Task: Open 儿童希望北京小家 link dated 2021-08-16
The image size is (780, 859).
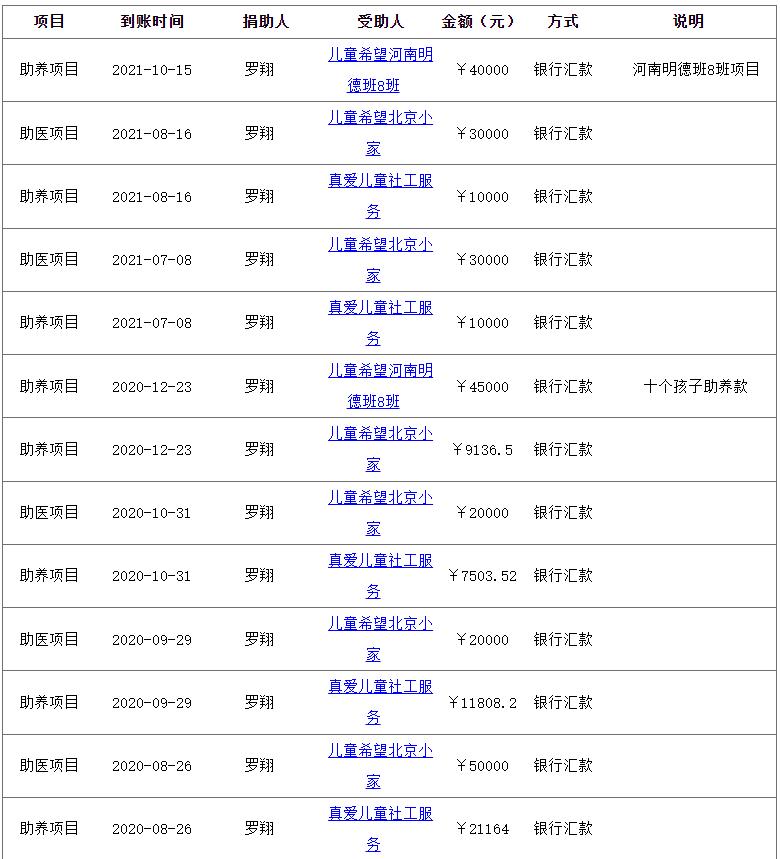Action: pos(380,118)
